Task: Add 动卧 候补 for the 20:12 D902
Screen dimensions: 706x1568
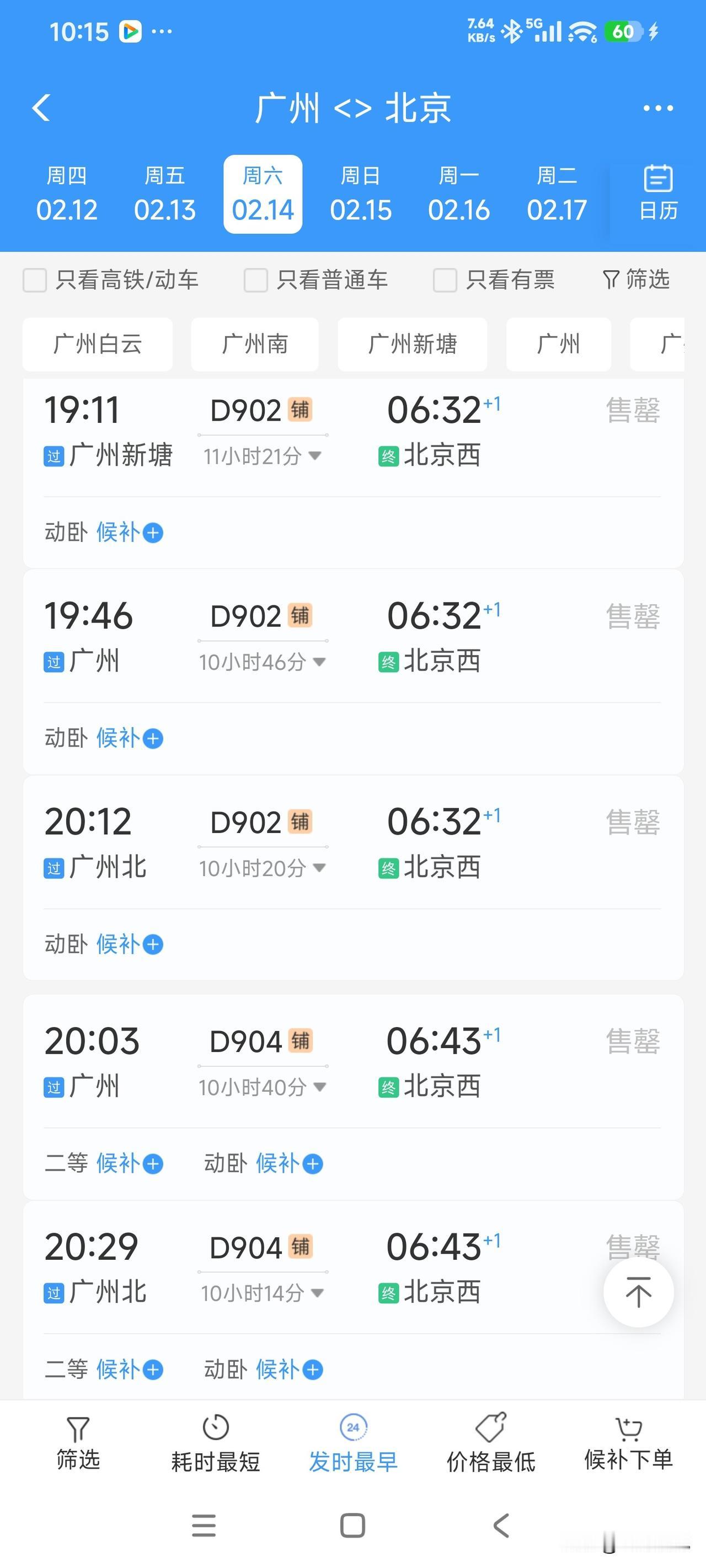Action: [104, 944]
